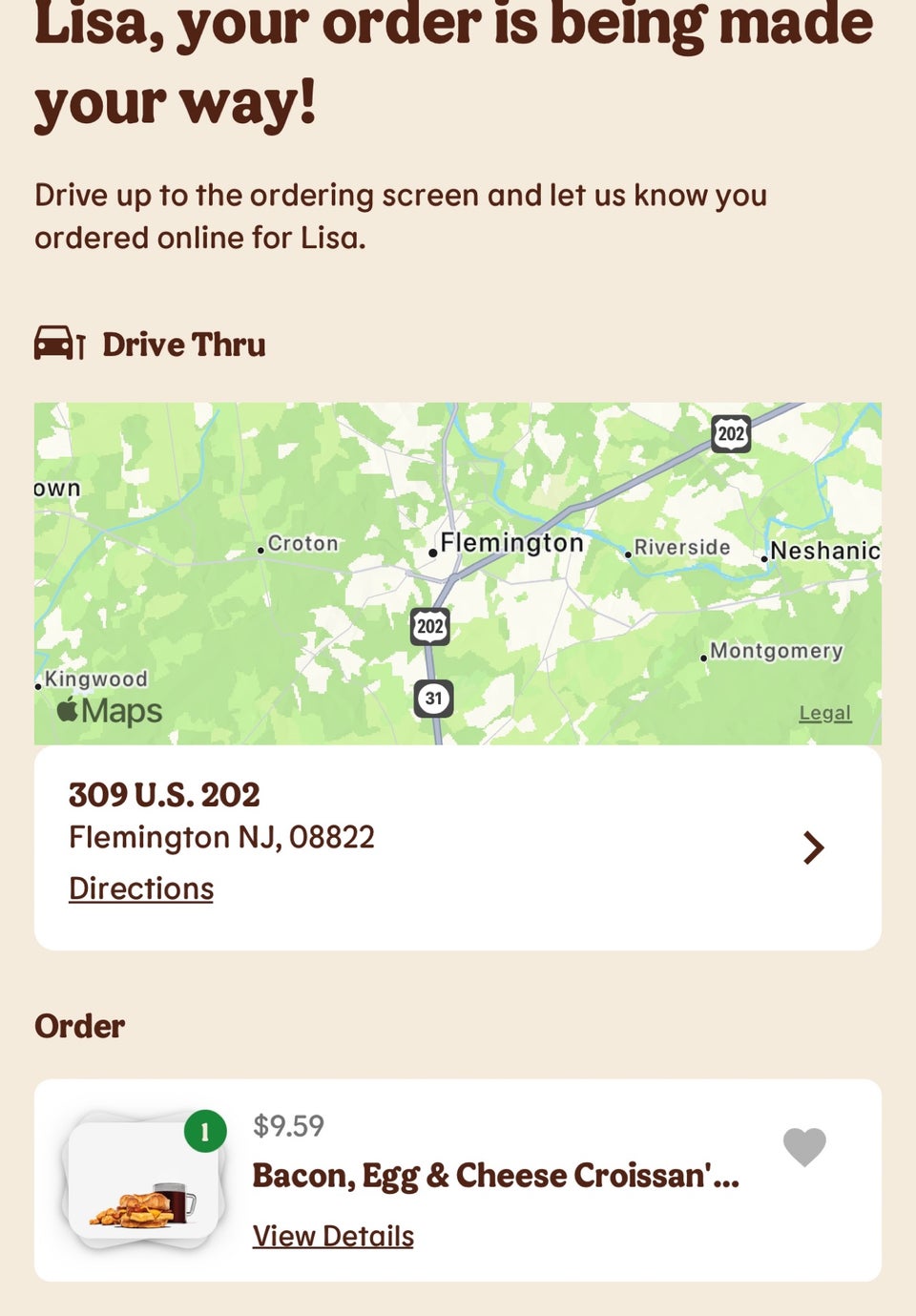916x1316 pixels.
Task: Open the Bacon, Egg & Cheese item image
Action: pos(143,1180)
